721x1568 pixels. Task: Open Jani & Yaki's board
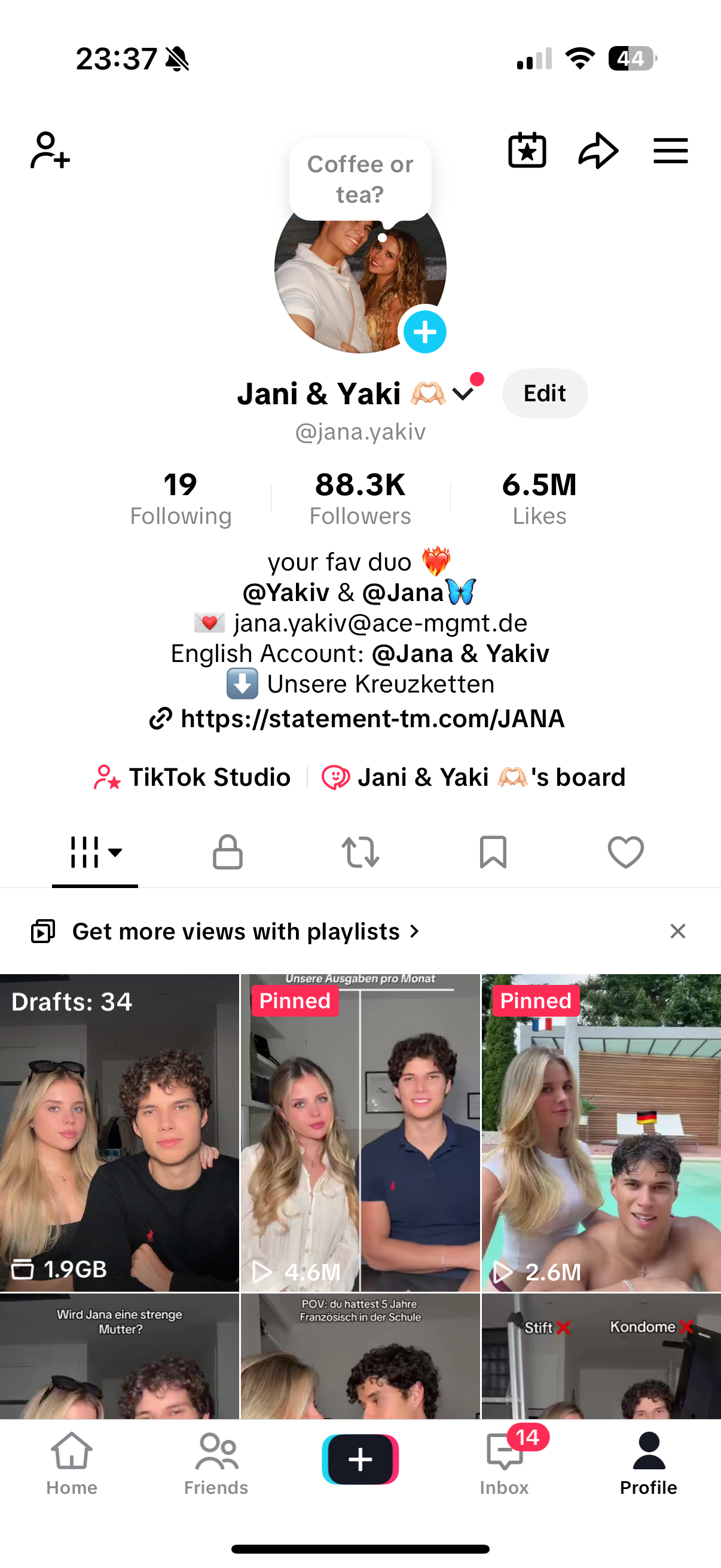coord(473,777)
